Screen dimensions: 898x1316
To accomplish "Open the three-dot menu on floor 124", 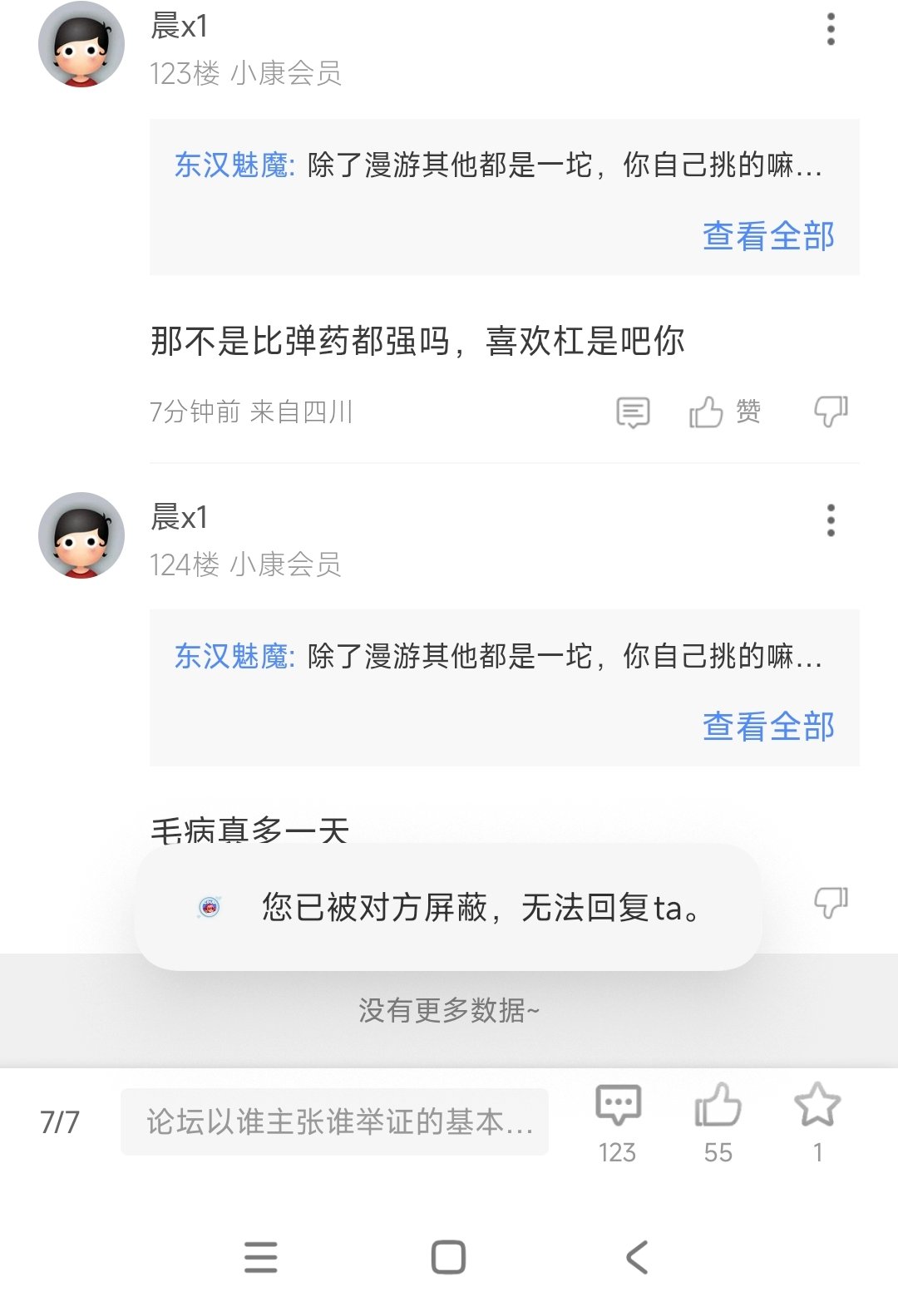I will (829, 522).
